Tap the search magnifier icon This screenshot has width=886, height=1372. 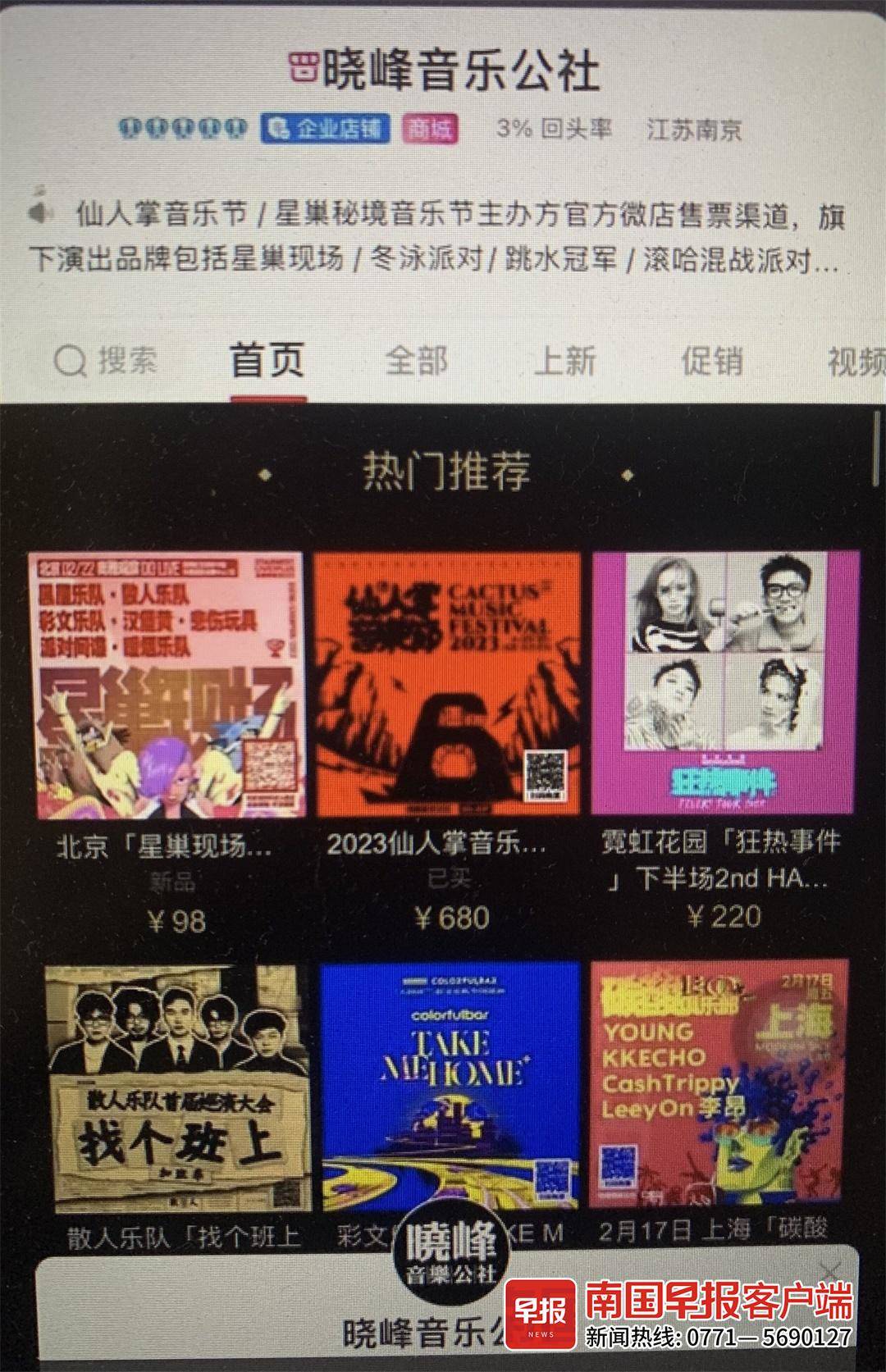(70, 358)
